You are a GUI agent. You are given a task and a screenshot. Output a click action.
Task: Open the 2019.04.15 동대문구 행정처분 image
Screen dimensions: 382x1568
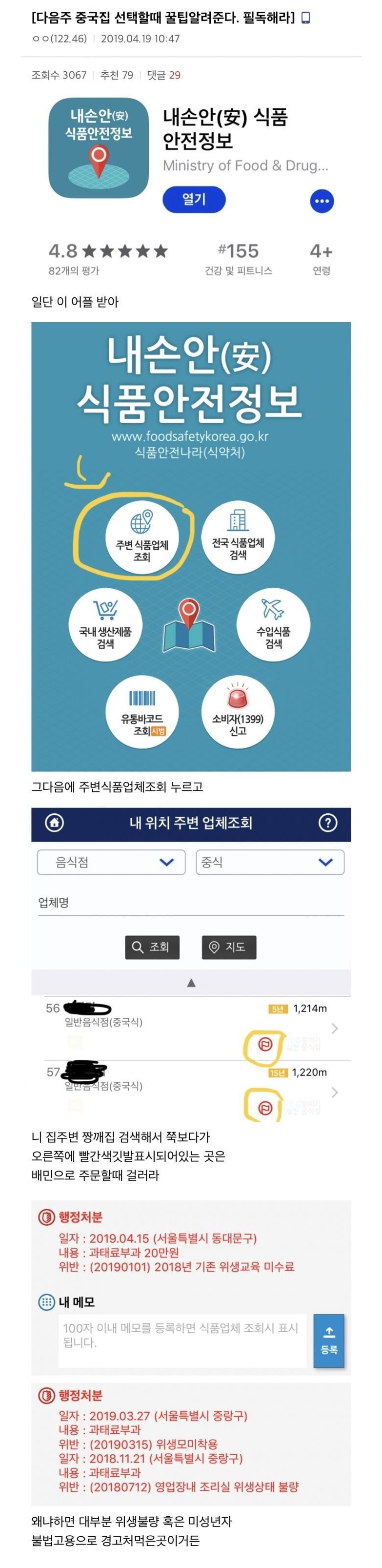click(x=191, y=1285)
